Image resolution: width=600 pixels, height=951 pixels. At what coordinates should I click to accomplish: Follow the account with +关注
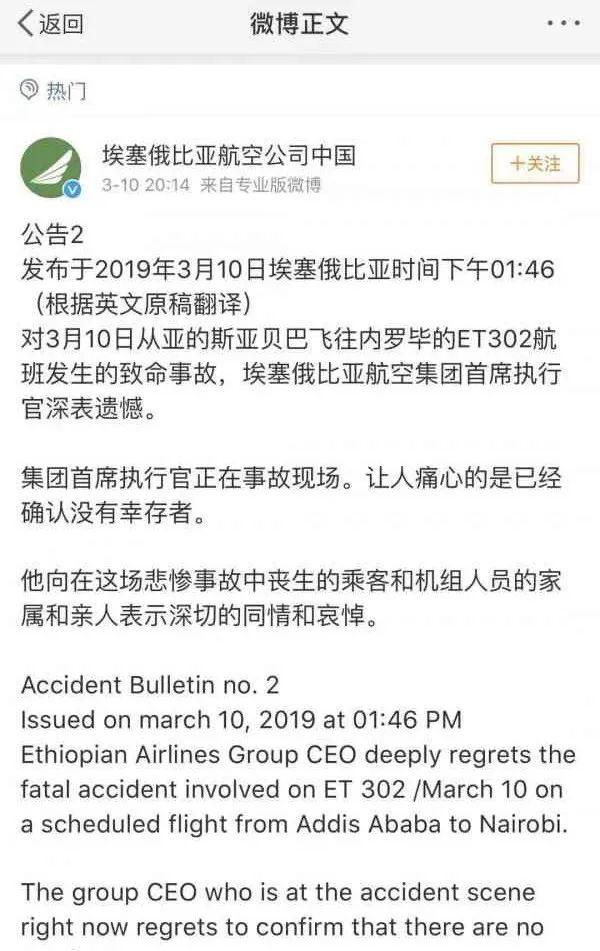(535, 164)
